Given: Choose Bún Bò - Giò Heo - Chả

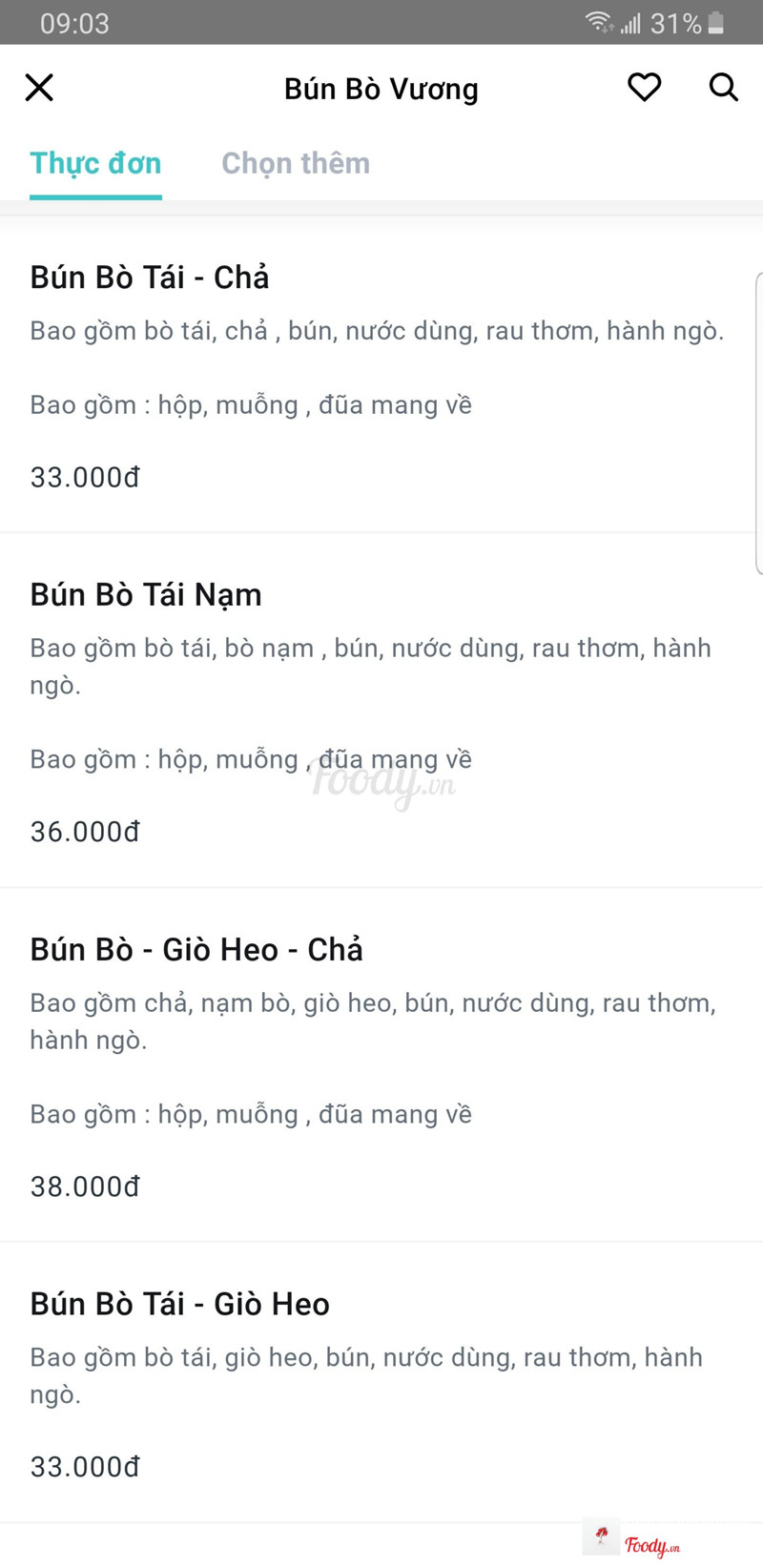Looking at the screenshot, I should tap(196, 950).
